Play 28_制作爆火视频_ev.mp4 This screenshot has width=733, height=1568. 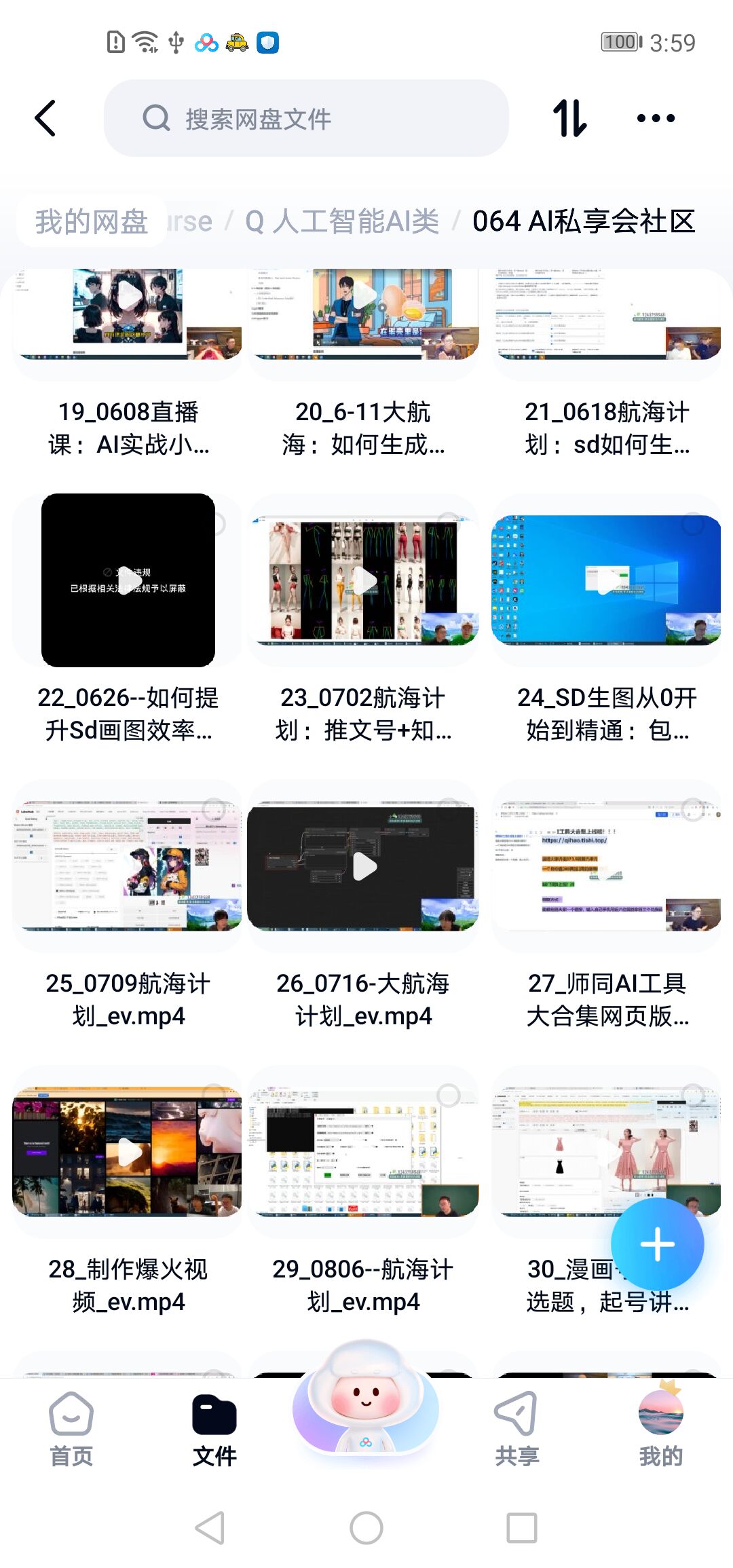pyautogui.click(x=128, y=1152)
